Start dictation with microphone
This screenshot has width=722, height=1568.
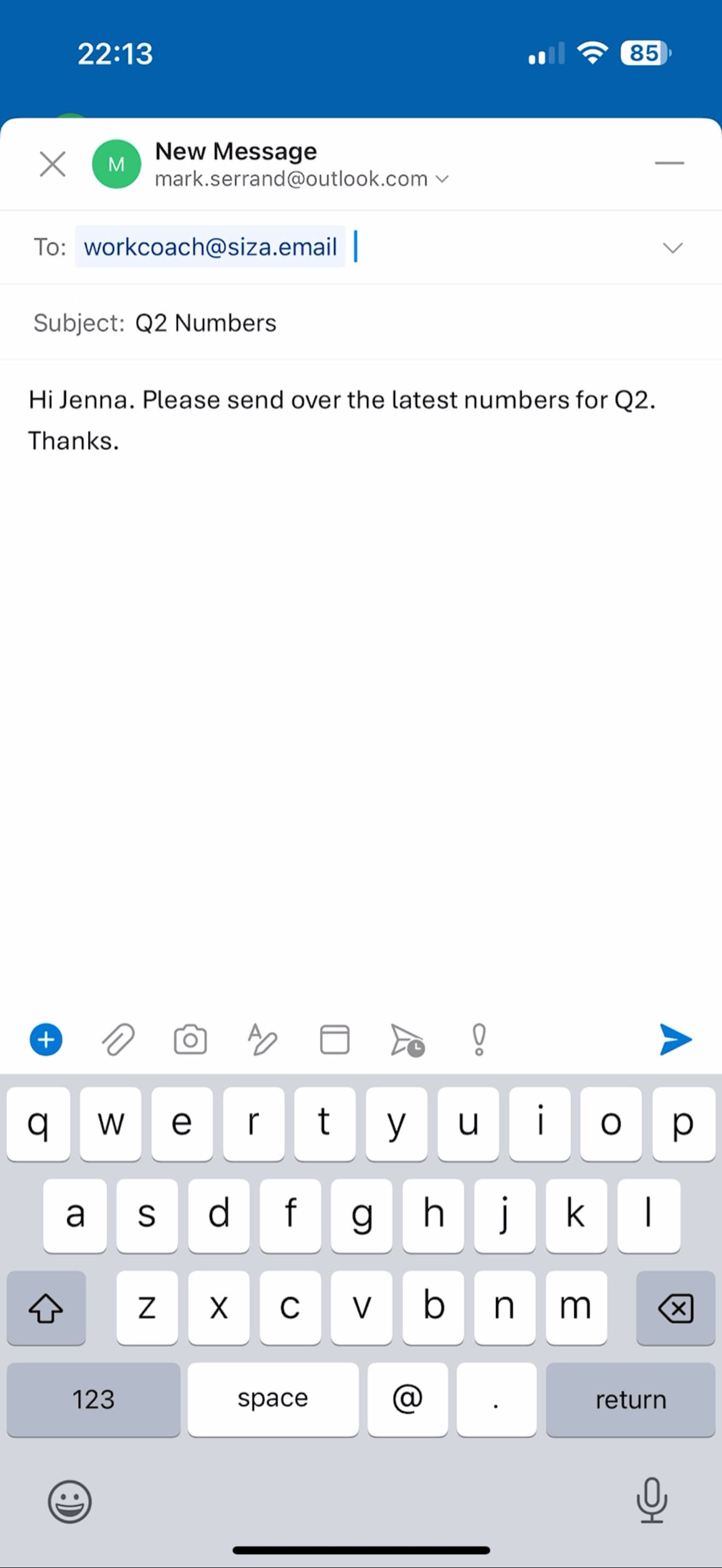tap(651, 1500)
